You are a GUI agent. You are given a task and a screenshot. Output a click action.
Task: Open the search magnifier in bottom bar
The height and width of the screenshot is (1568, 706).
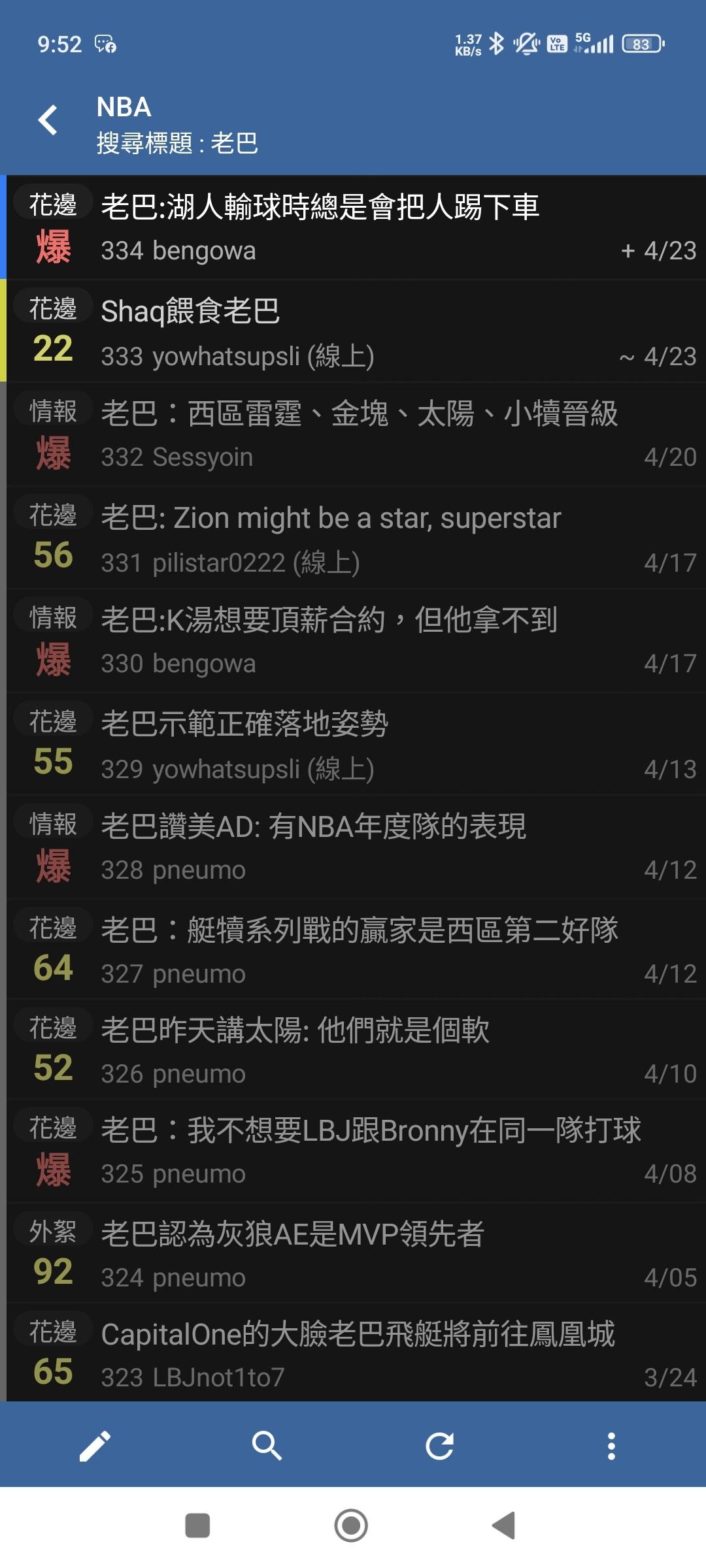tap(267, 1446)
